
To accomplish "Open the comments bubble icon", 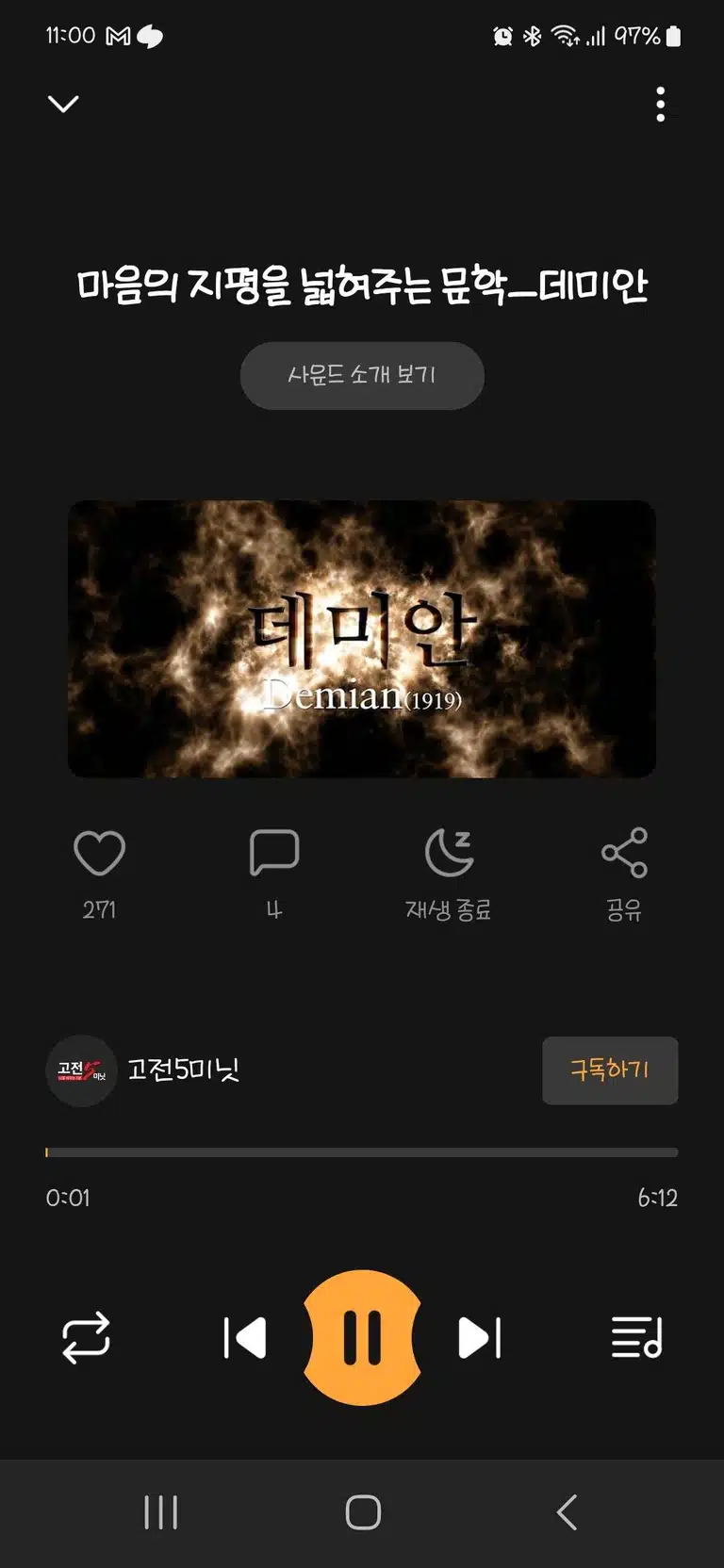I will click(x=274, y=853).
